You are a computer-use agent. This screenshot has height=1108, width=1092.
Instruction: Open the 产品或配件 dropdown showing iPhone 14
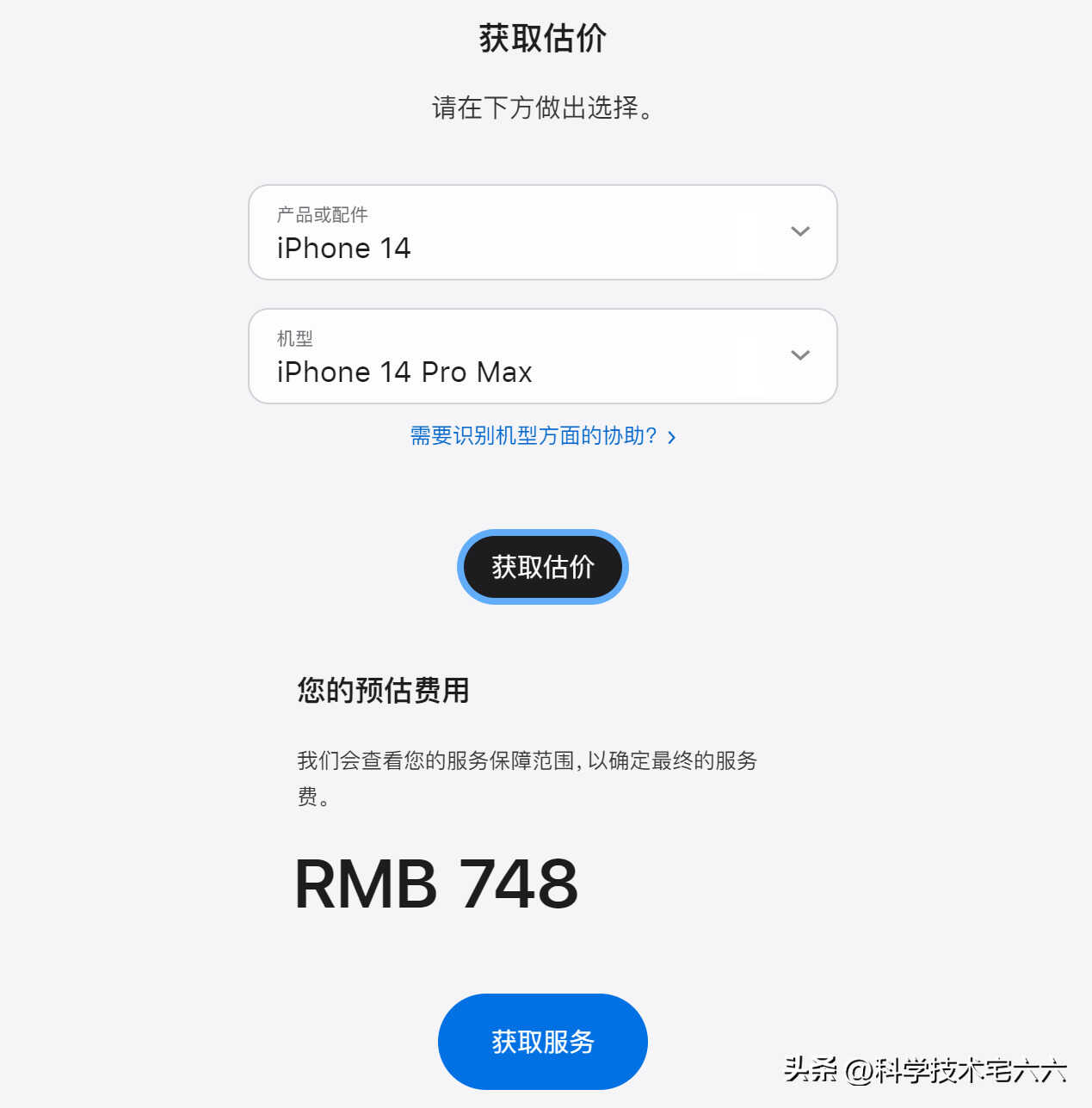coord(542,232)
